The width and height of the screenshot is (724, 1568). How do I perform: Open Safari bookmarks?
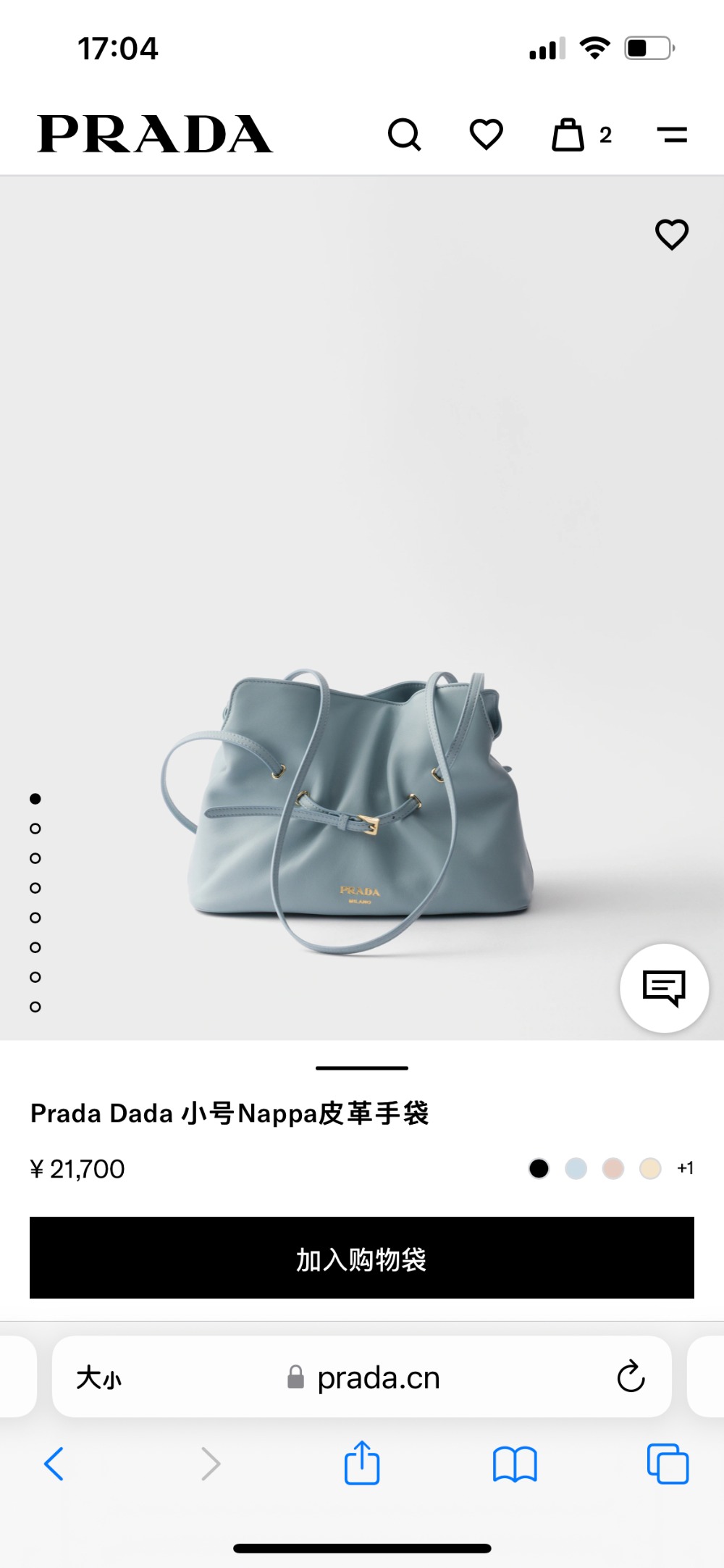coord(514,1464)
